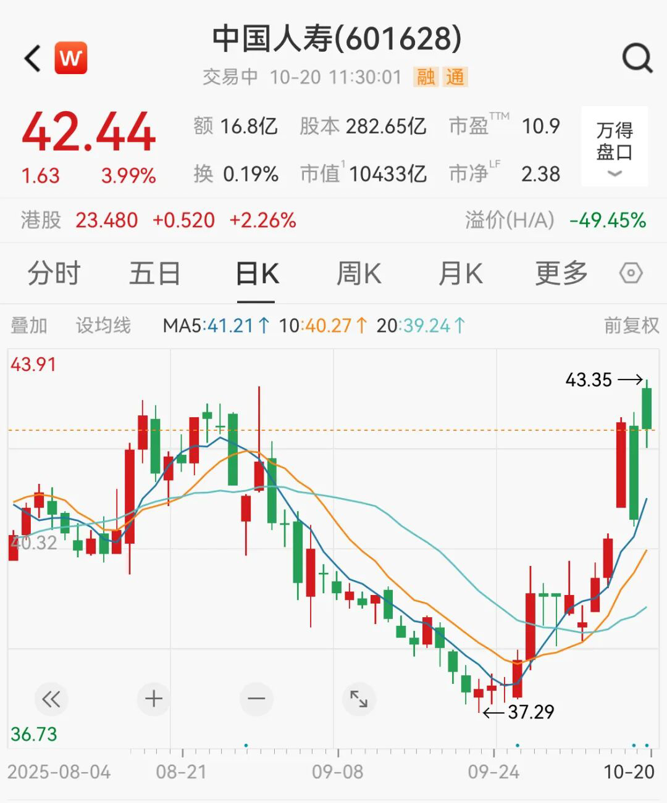
Task: Zoom in on the K-line chart
Action: tap(154, 698)
